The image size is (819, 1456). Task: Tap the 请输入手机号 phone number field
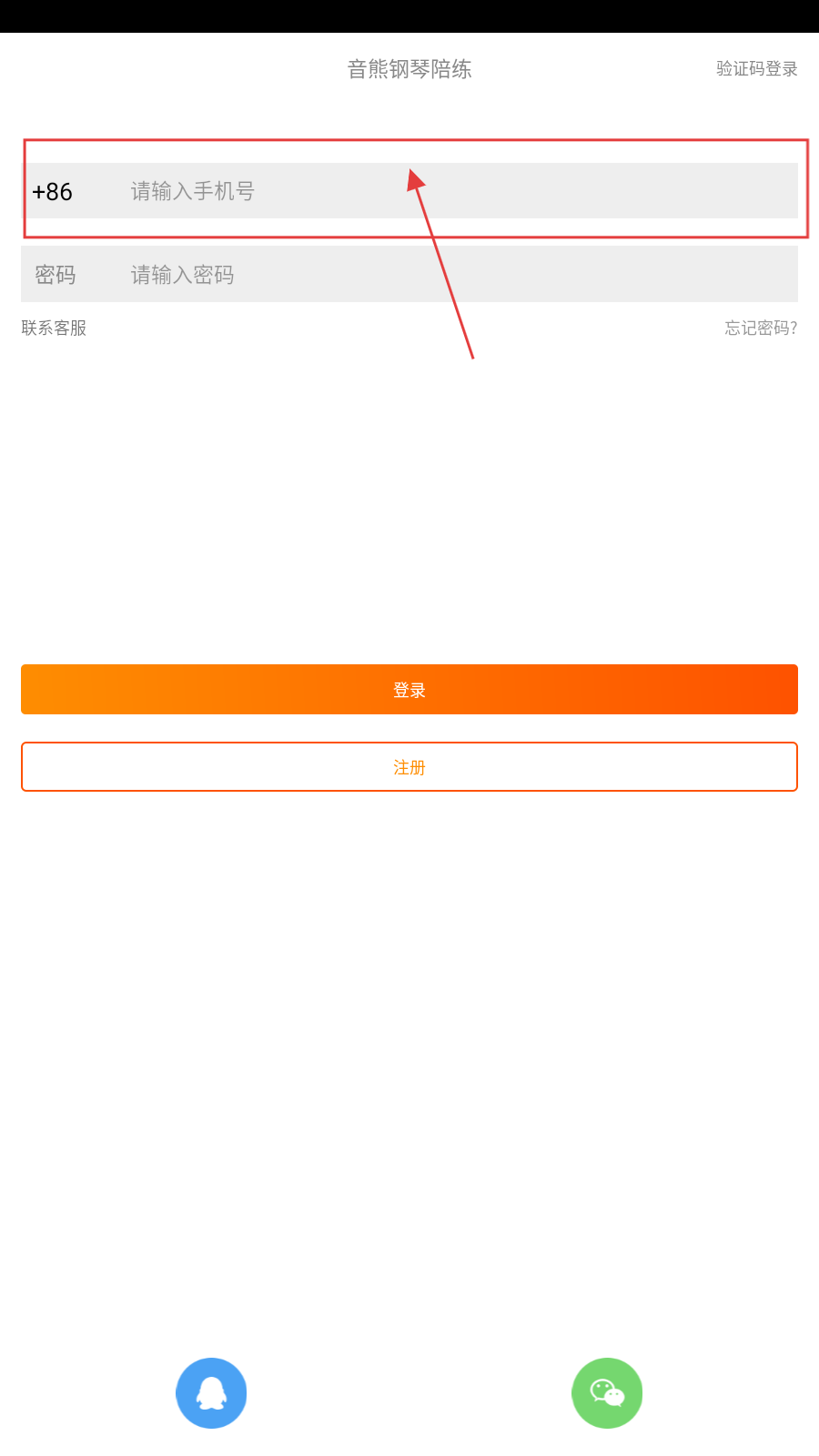(x=455, y=191)
